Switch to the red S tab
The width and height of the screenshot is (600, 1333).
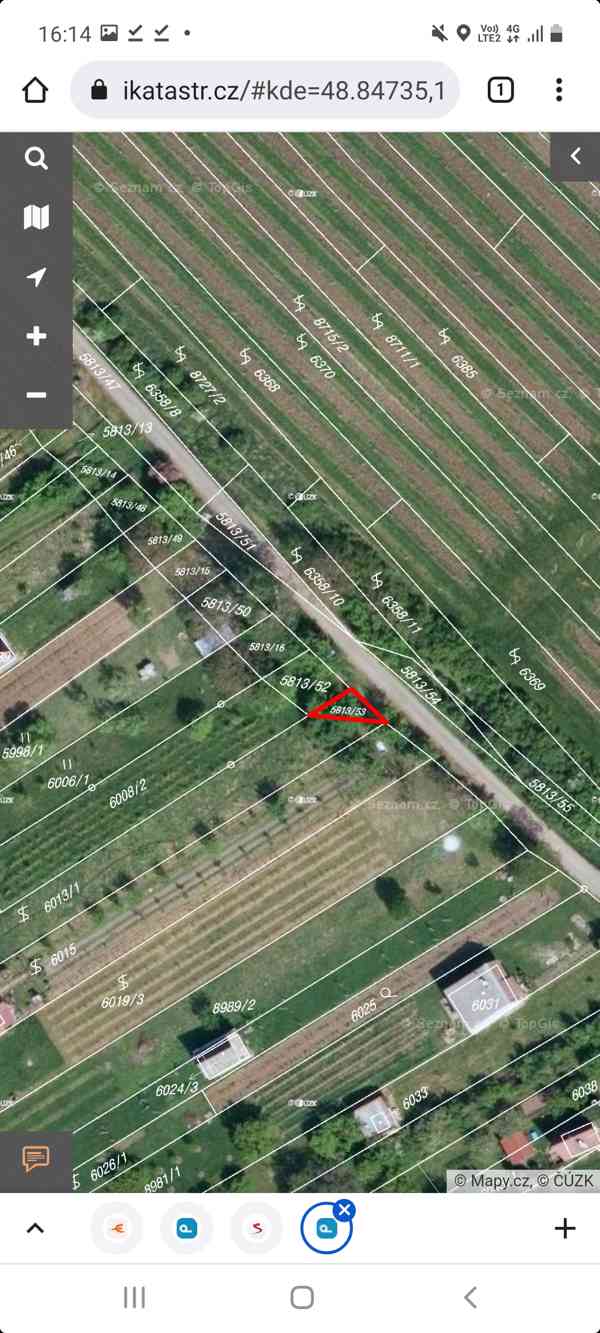pos(257,1228)
